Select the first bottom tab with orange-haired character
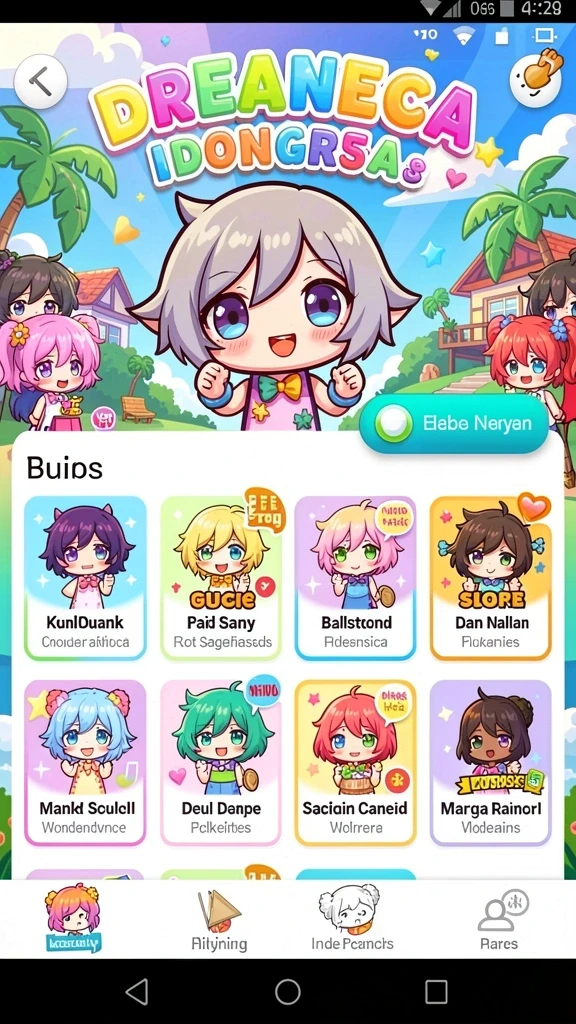This screenshot has height=1024, width=576. (x=73, y=918)
